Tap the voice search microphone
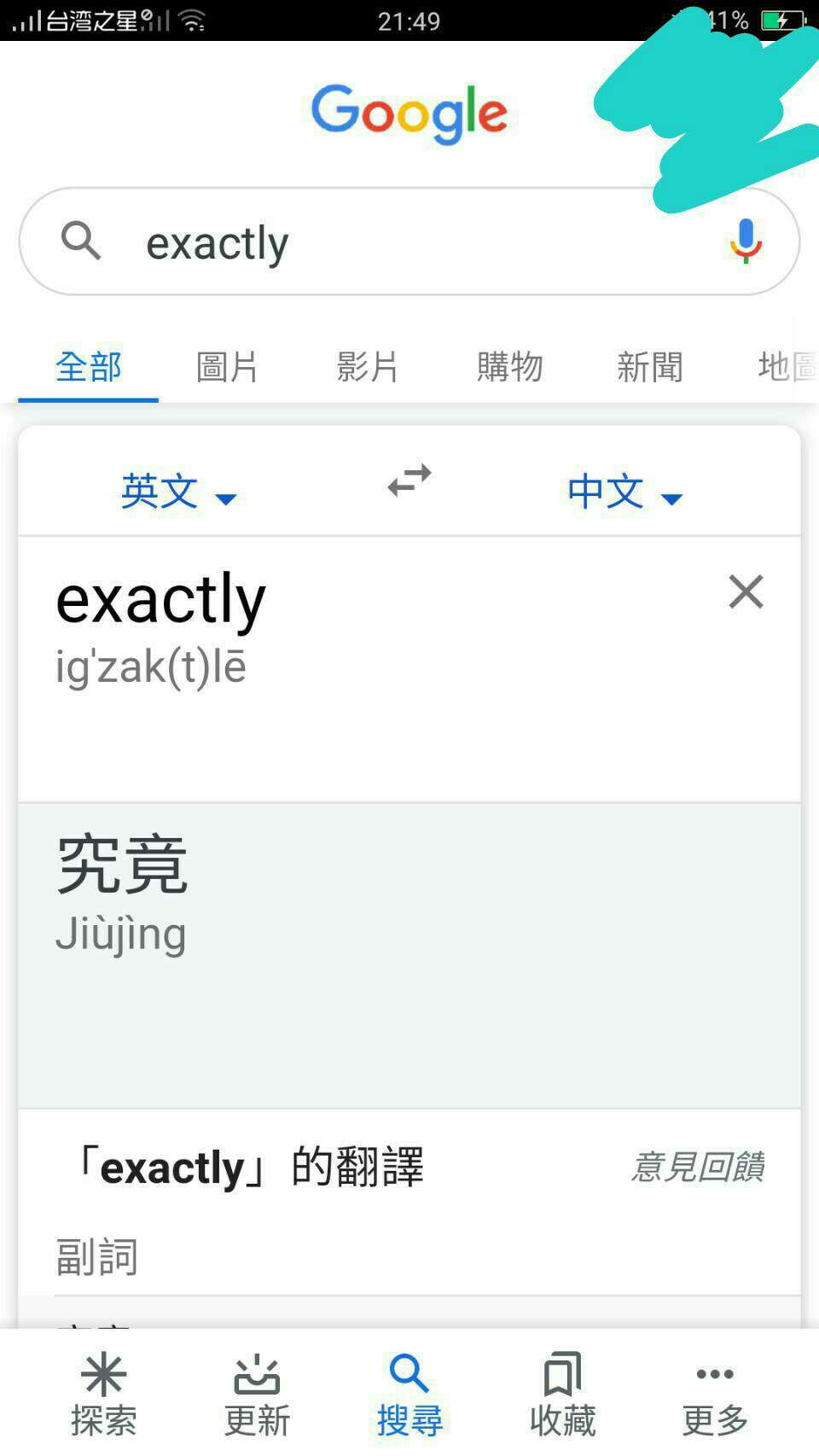819x1456 pixels. click(x=745, y=241)
